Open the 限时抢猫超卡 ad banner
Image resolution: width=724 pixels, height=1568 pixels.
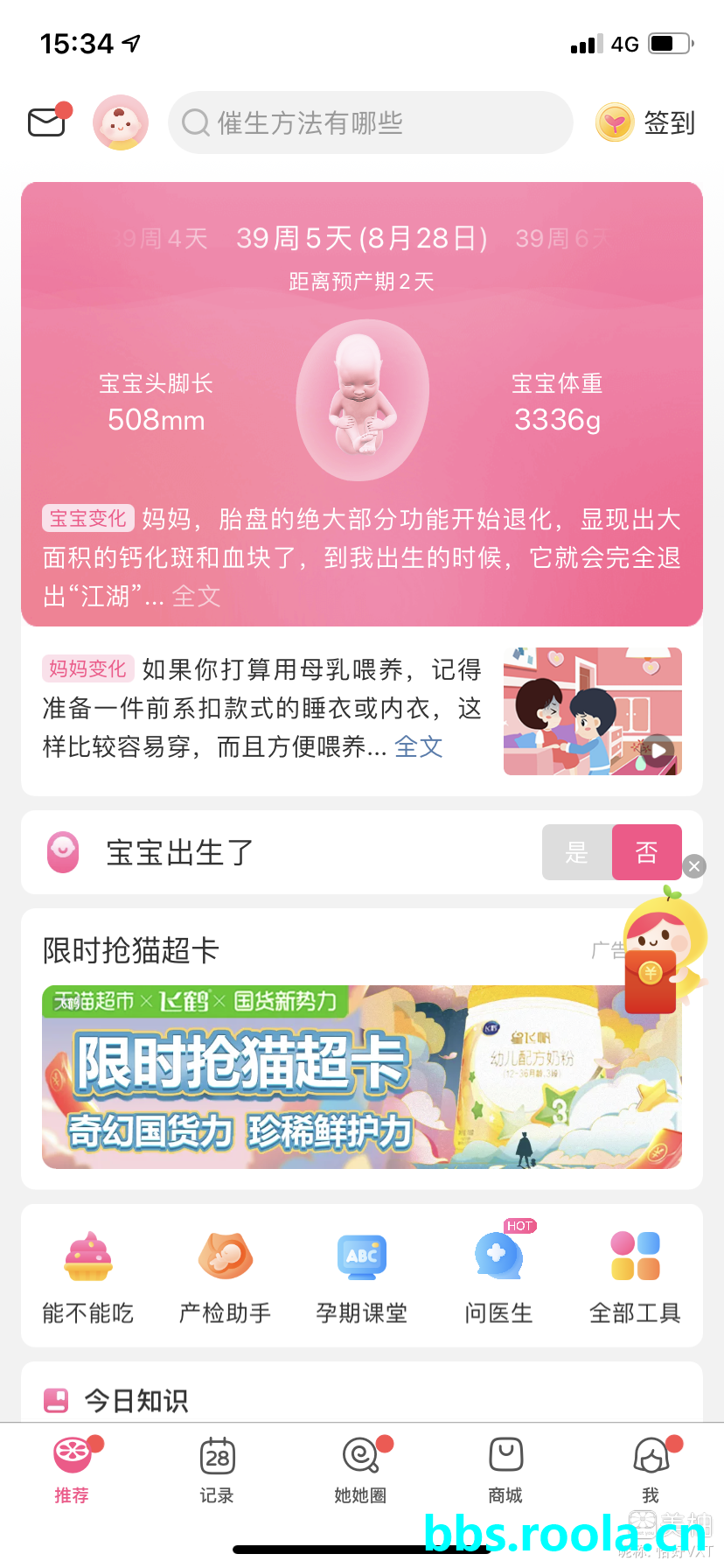click(361, 1077)
